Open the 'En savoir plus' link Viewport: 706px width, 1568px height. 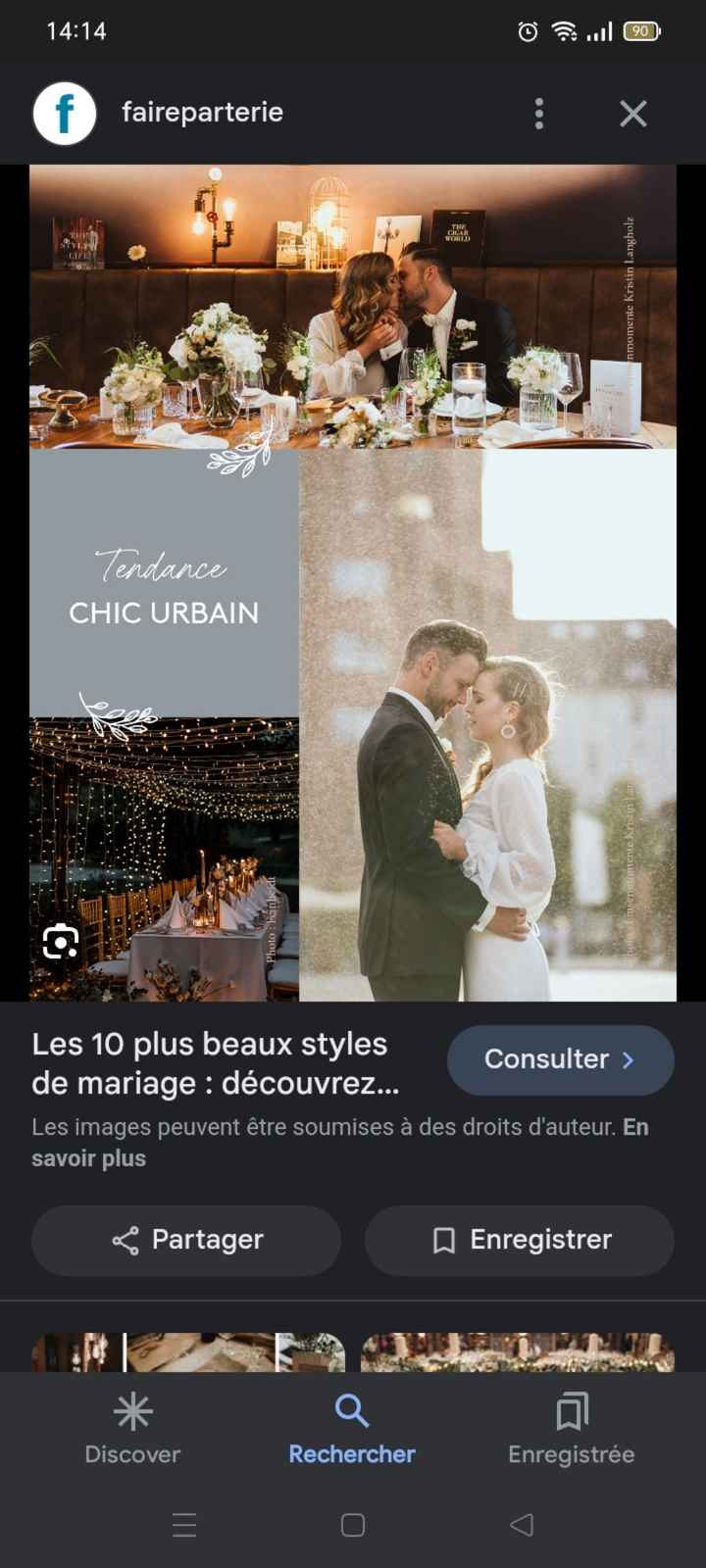point(88,1158)
